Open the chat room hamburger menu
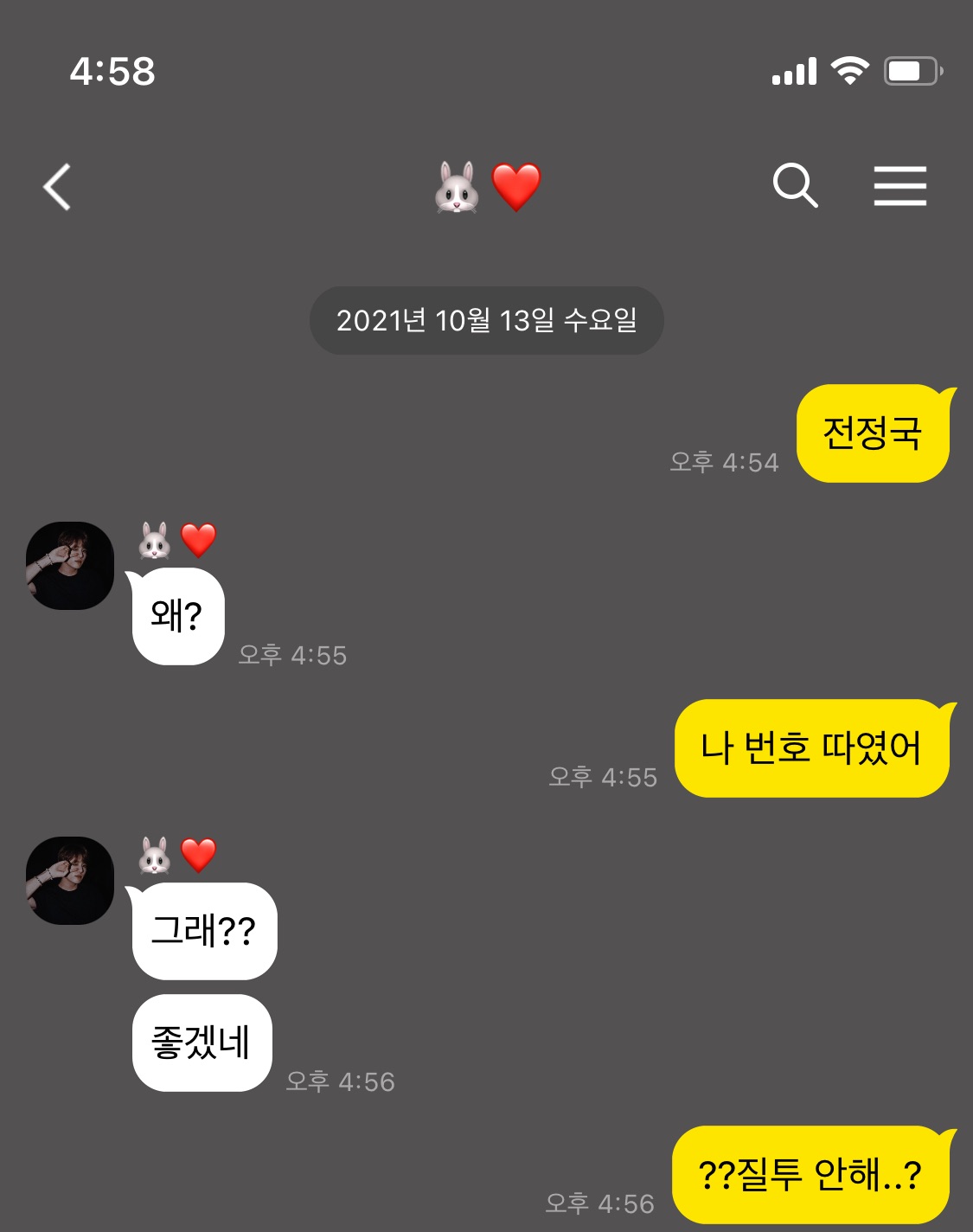This screenshot has height=1232, width=973. click(899, 186)
